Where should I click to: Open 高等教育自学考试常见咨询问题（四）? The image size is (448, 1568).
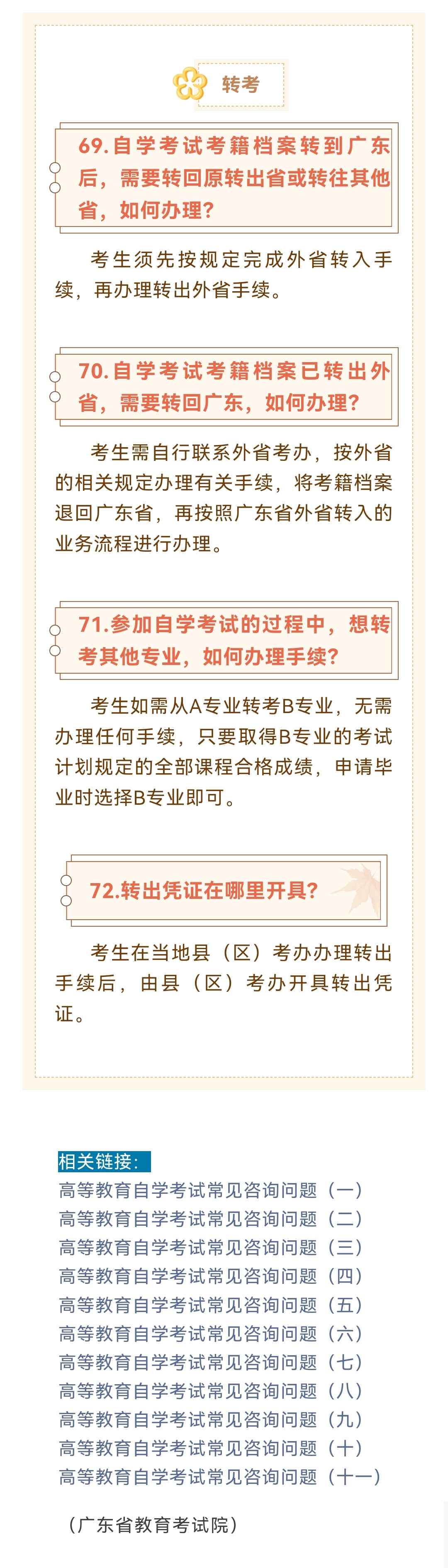point(211,1276)
